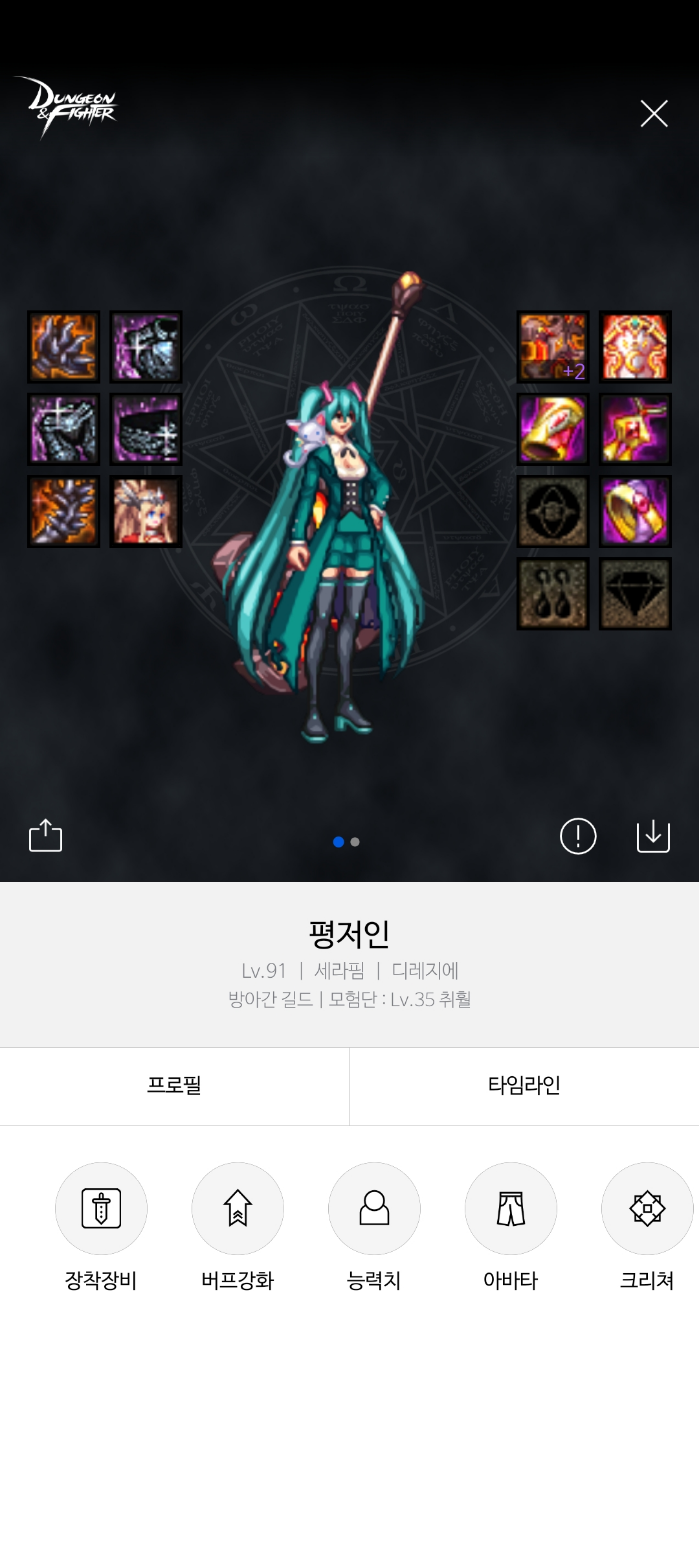Open the exclamation info icon
This screenshot has width=699, height=1555.
point(578,836)
